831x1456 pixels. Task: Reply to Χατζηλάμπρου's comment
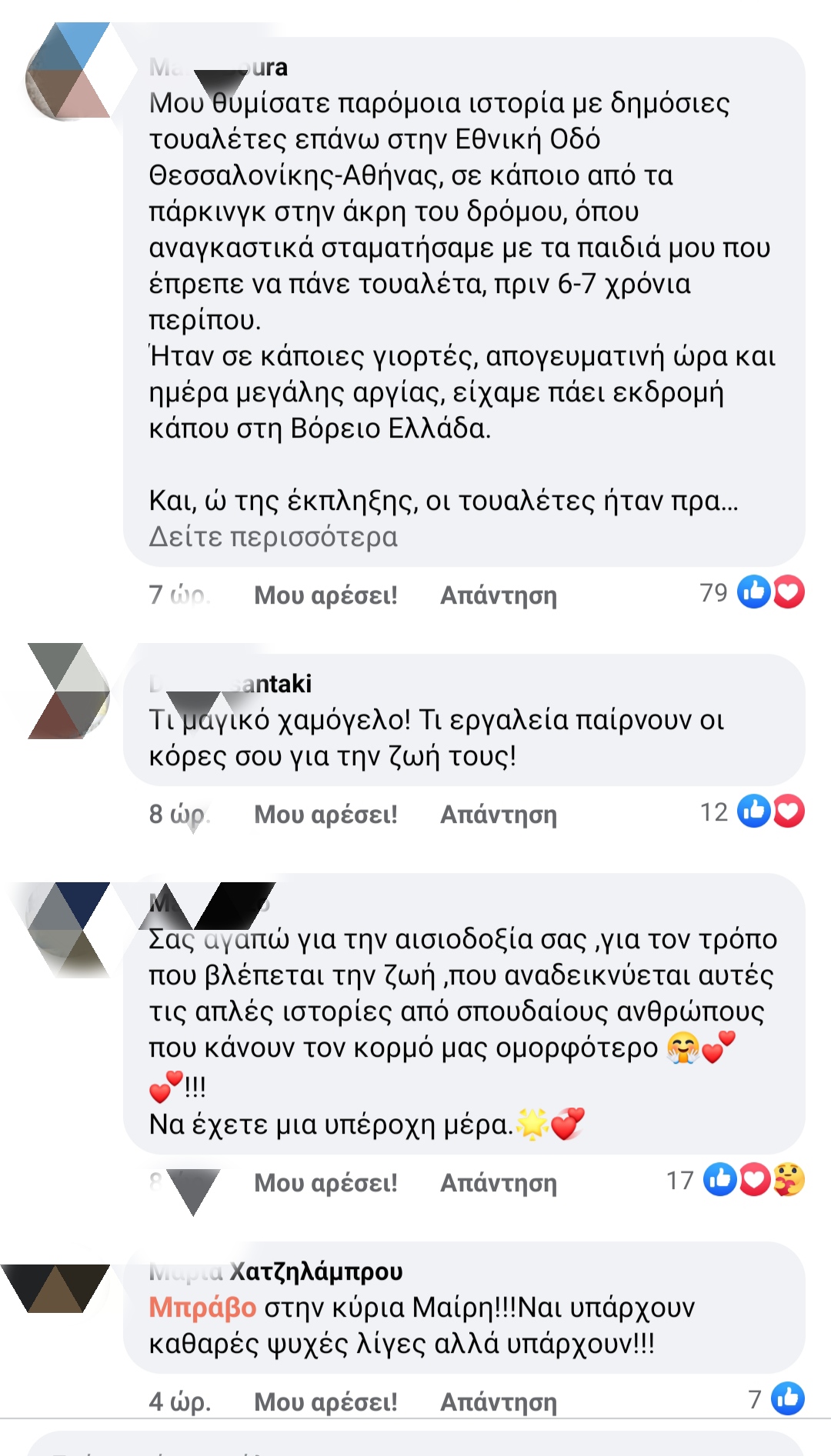pyautogui.click(x=498, y=1402)
